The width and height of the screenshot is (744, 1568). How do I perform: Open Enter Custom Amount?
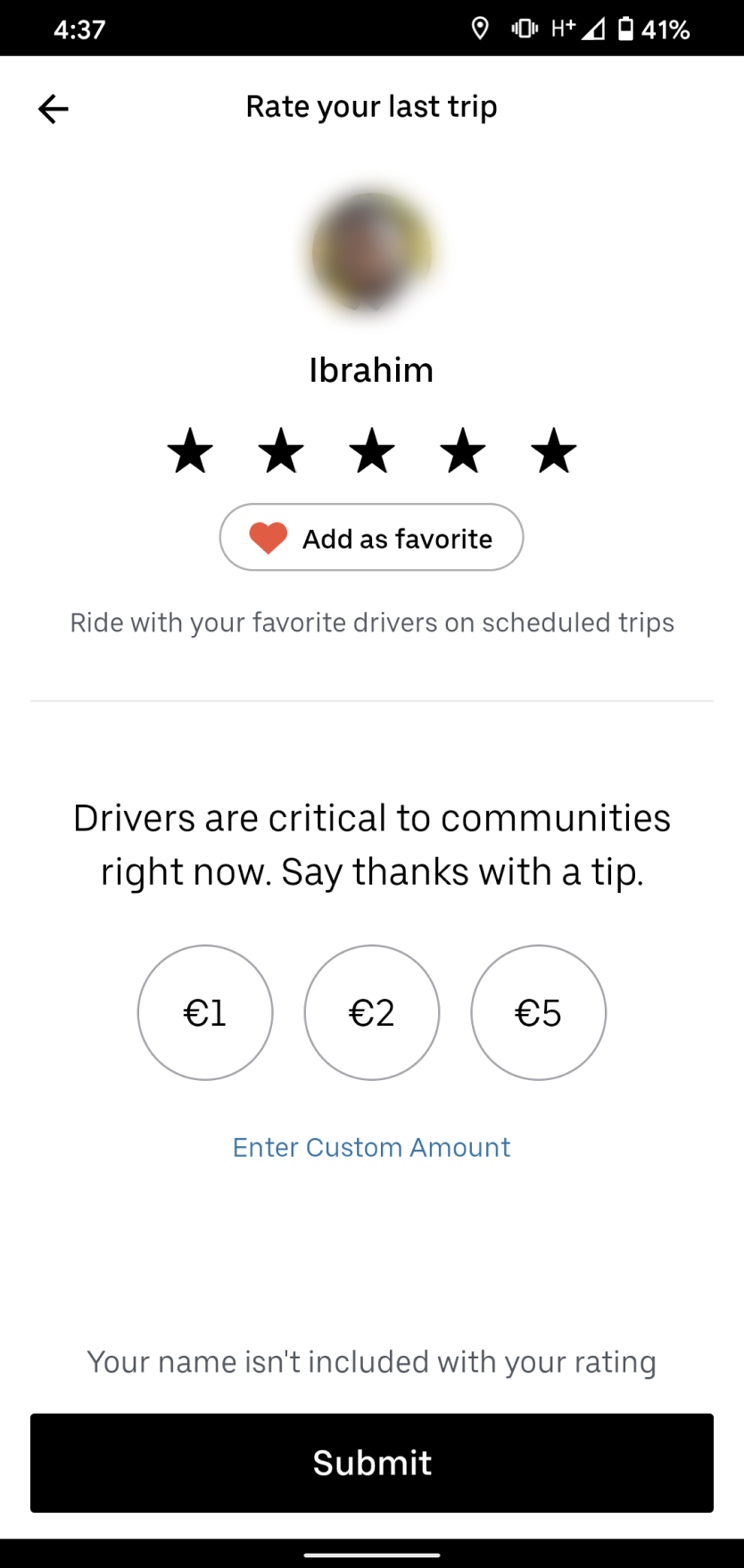click(371, 1147)
